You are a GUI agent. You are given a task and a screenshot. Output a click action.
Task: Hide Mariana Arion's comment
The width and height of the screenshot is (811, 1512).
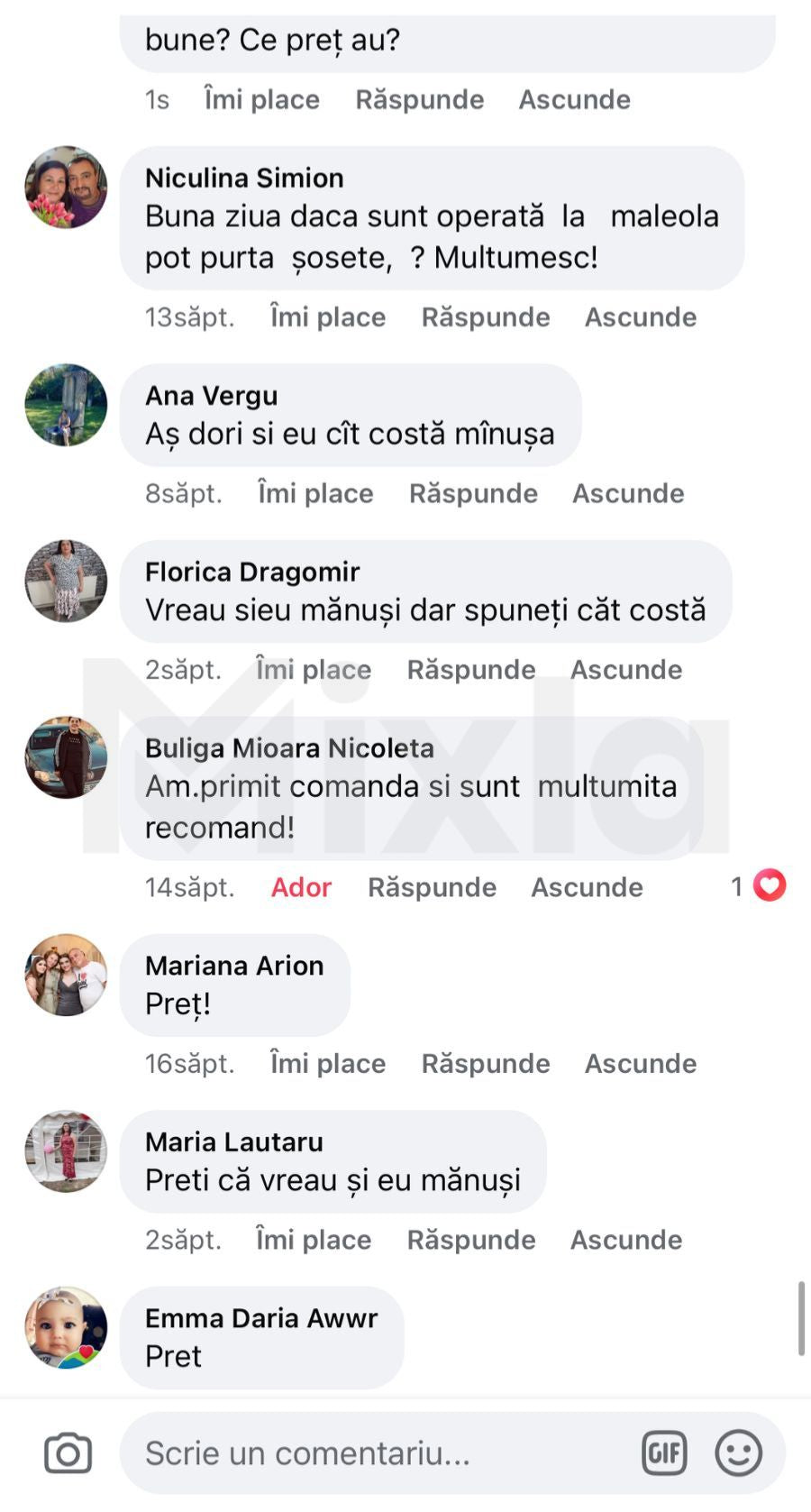click(x=641, y=1064)
